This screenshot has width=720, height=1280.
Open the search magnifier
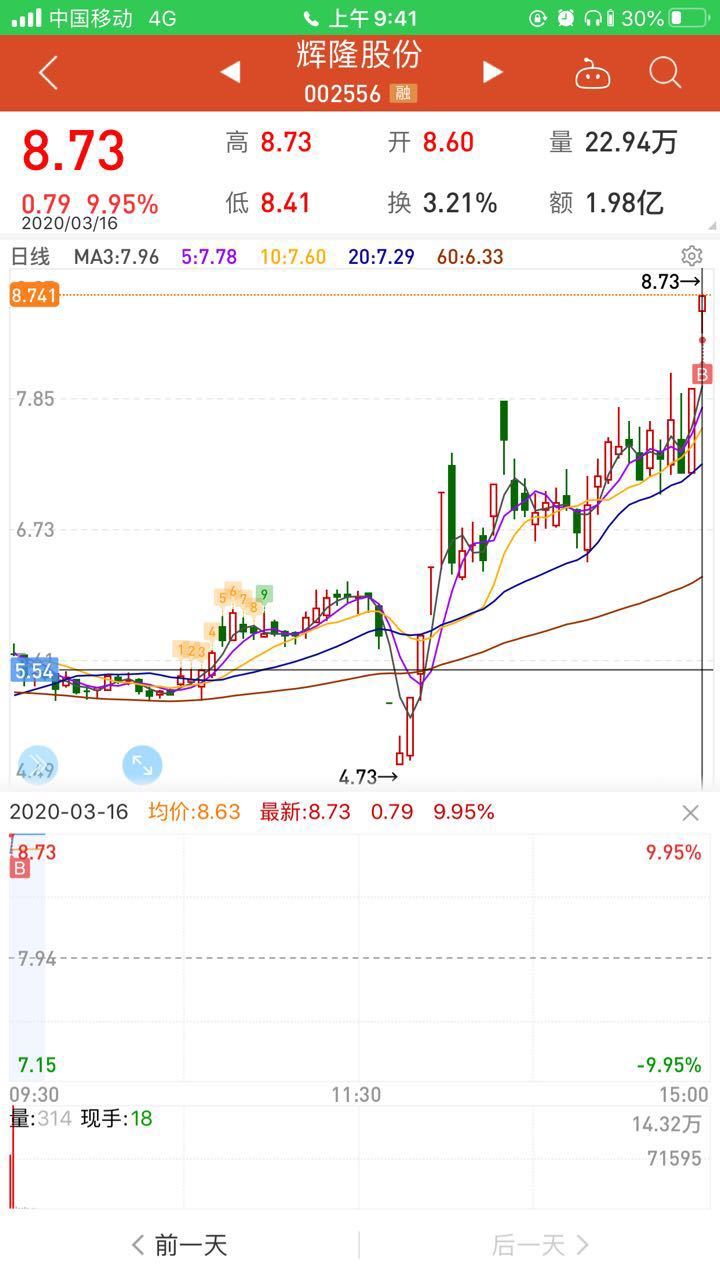[665, 72]
